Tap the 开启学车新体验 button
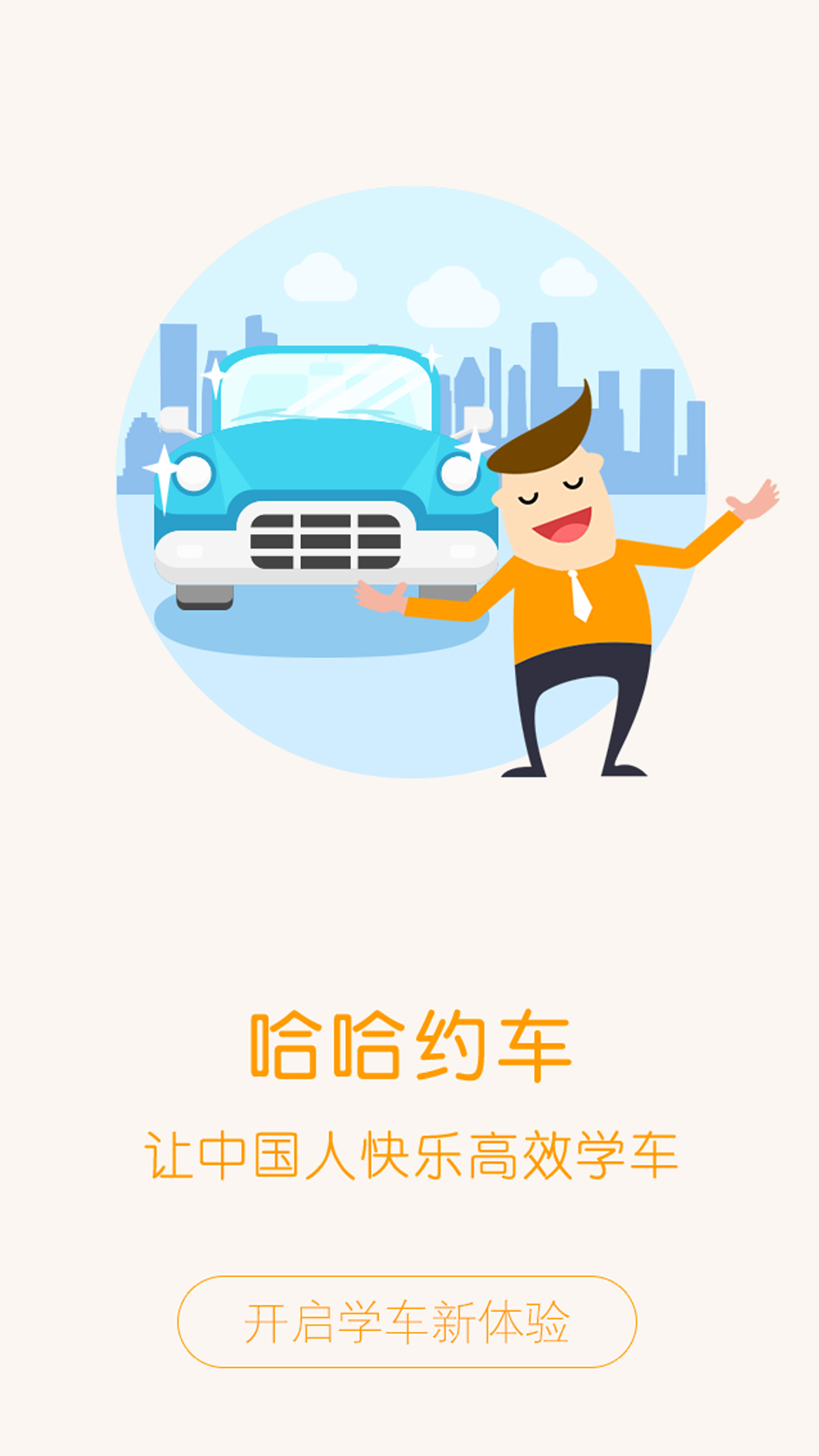The height and width of the screenshot is (1456, 819). pyautogui.click(x=407, y=1322)
